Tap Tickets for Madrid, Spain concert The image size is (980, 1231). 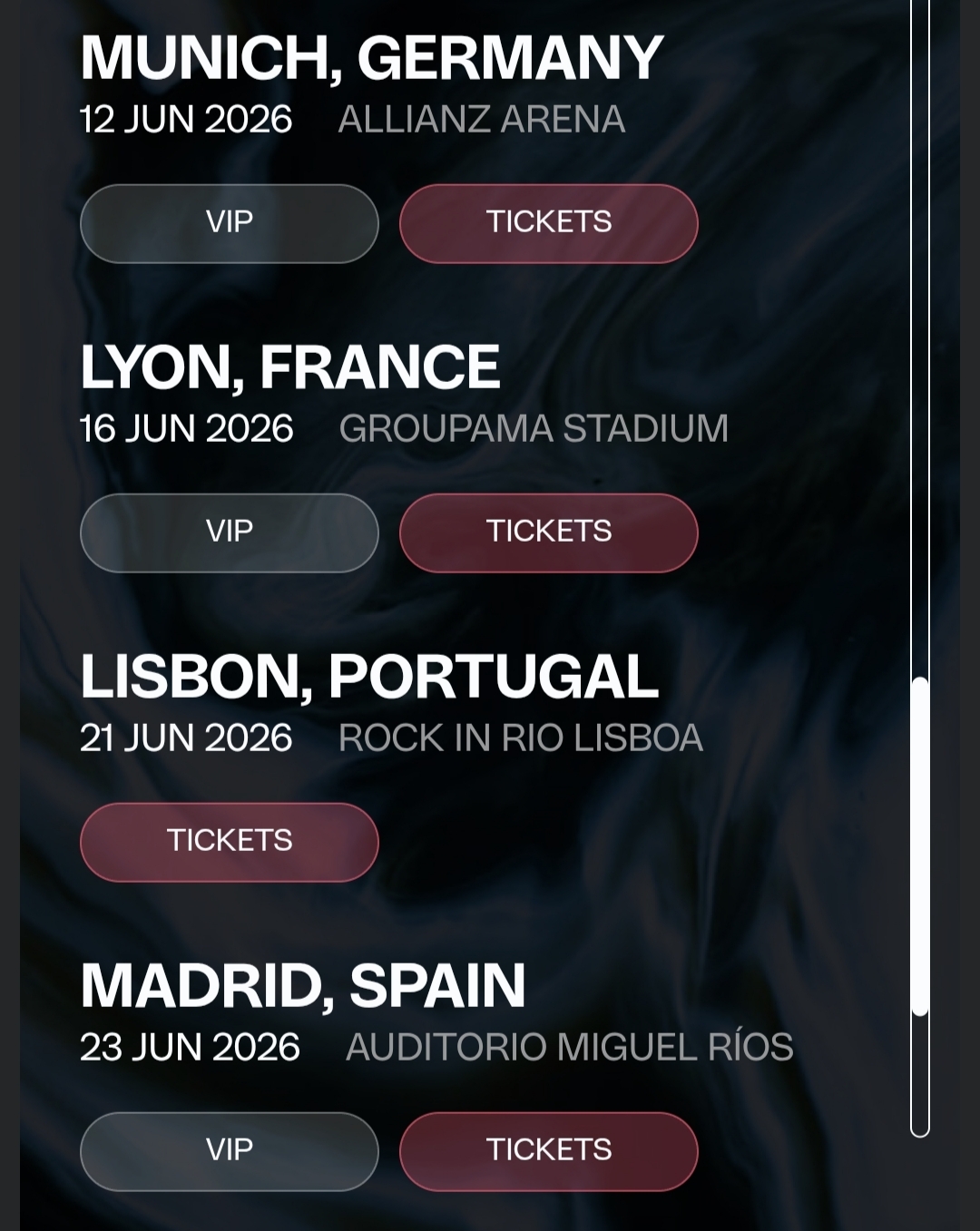[548, 1151]
